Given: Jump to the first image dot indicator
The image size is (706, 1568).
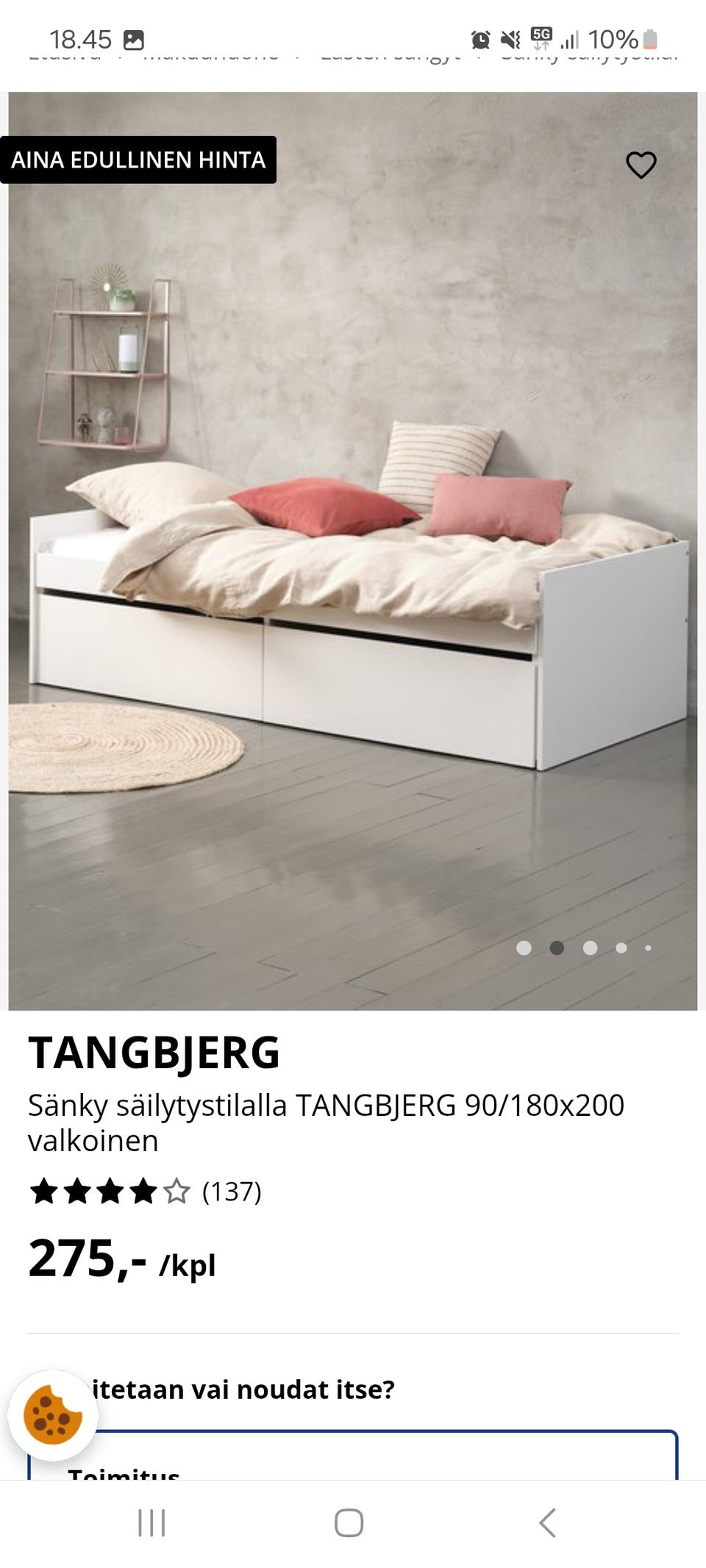Looking at the screenshot, I should pyautogui.click(x=524, y=948).
